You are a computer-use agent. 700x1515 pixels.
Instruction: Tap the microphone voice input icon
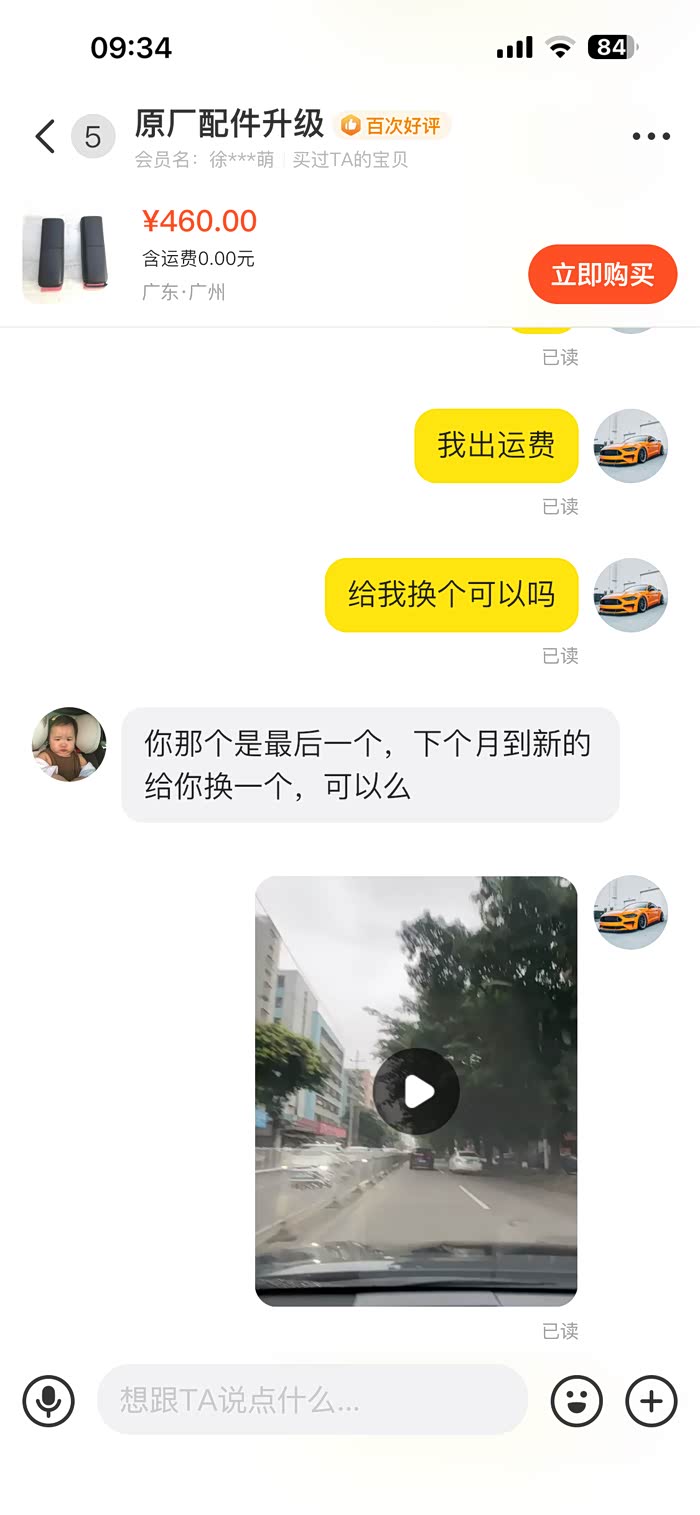49,1400
